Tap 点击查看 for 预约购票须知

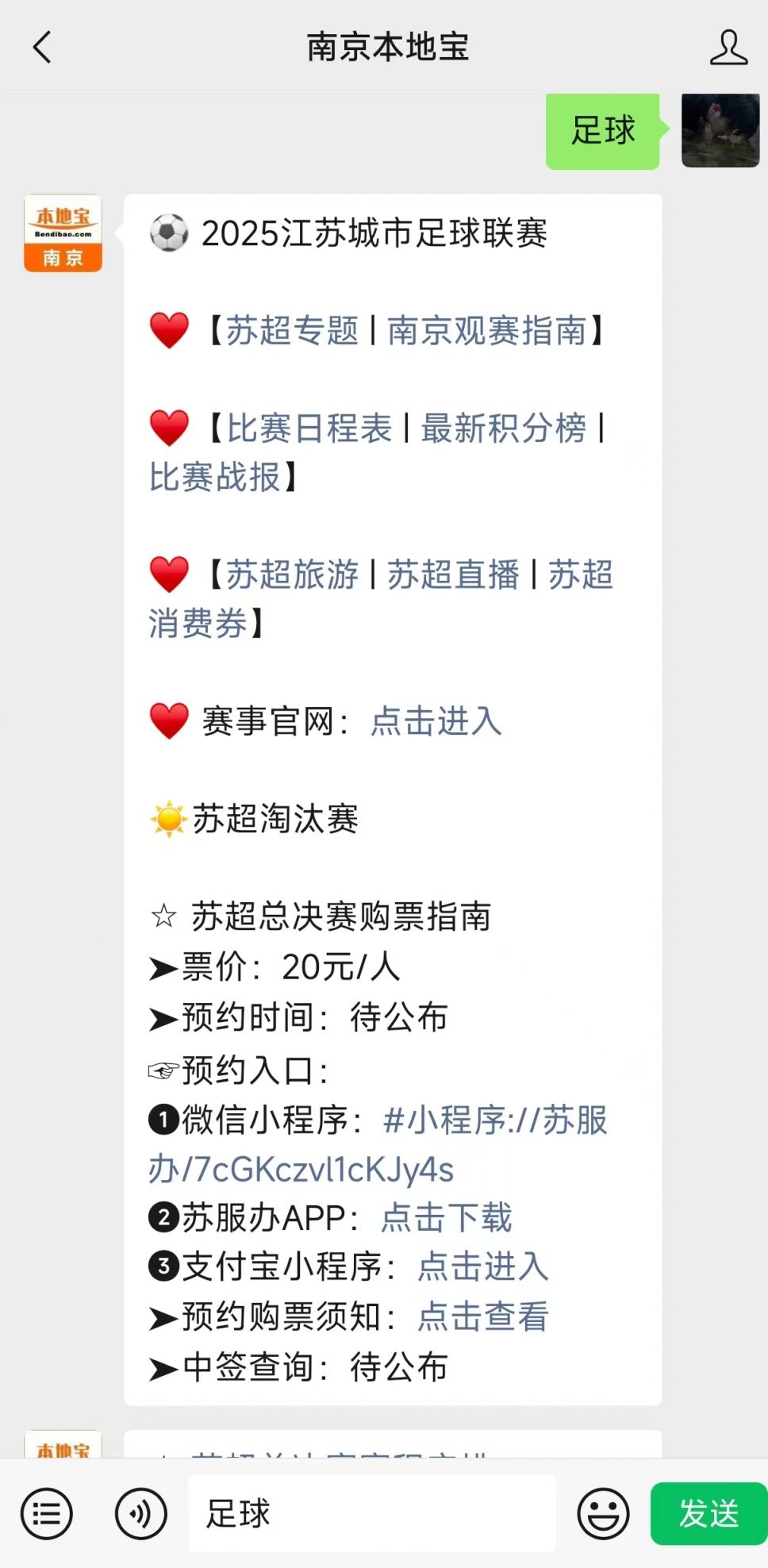pos(482,1316)
